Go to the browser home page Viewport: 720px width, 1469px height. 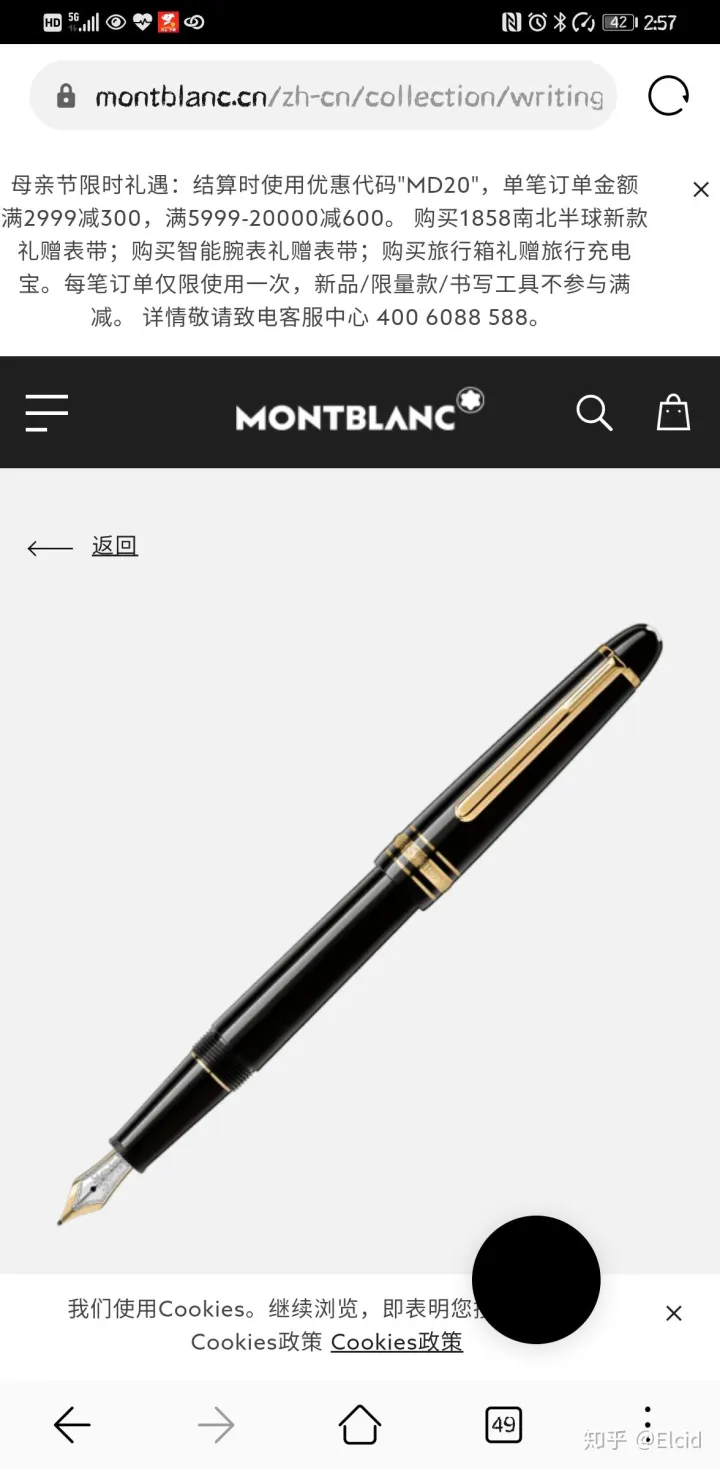tap(360, 1424)
